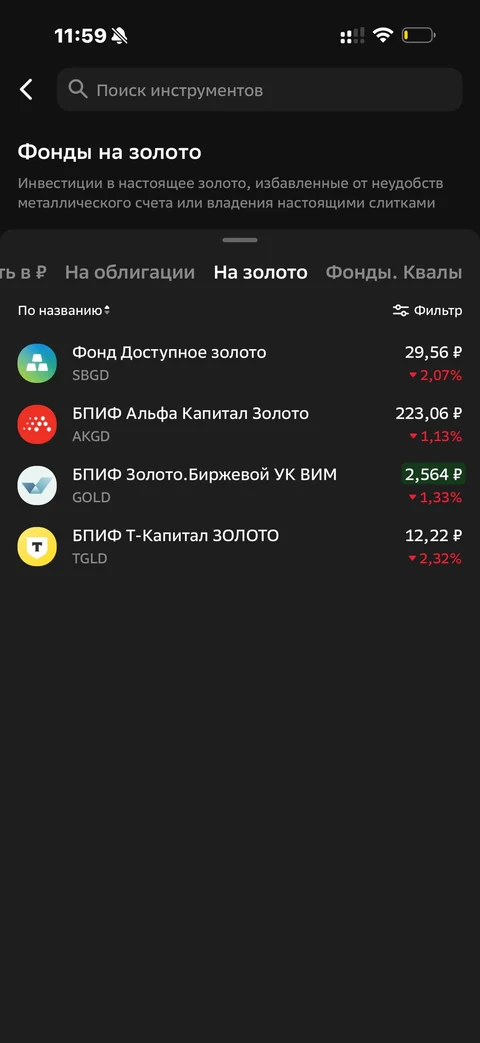The width and height of the screenshot is (480, 1043).
Task: Select the На золото tab
Action: [x=260, y=272]
